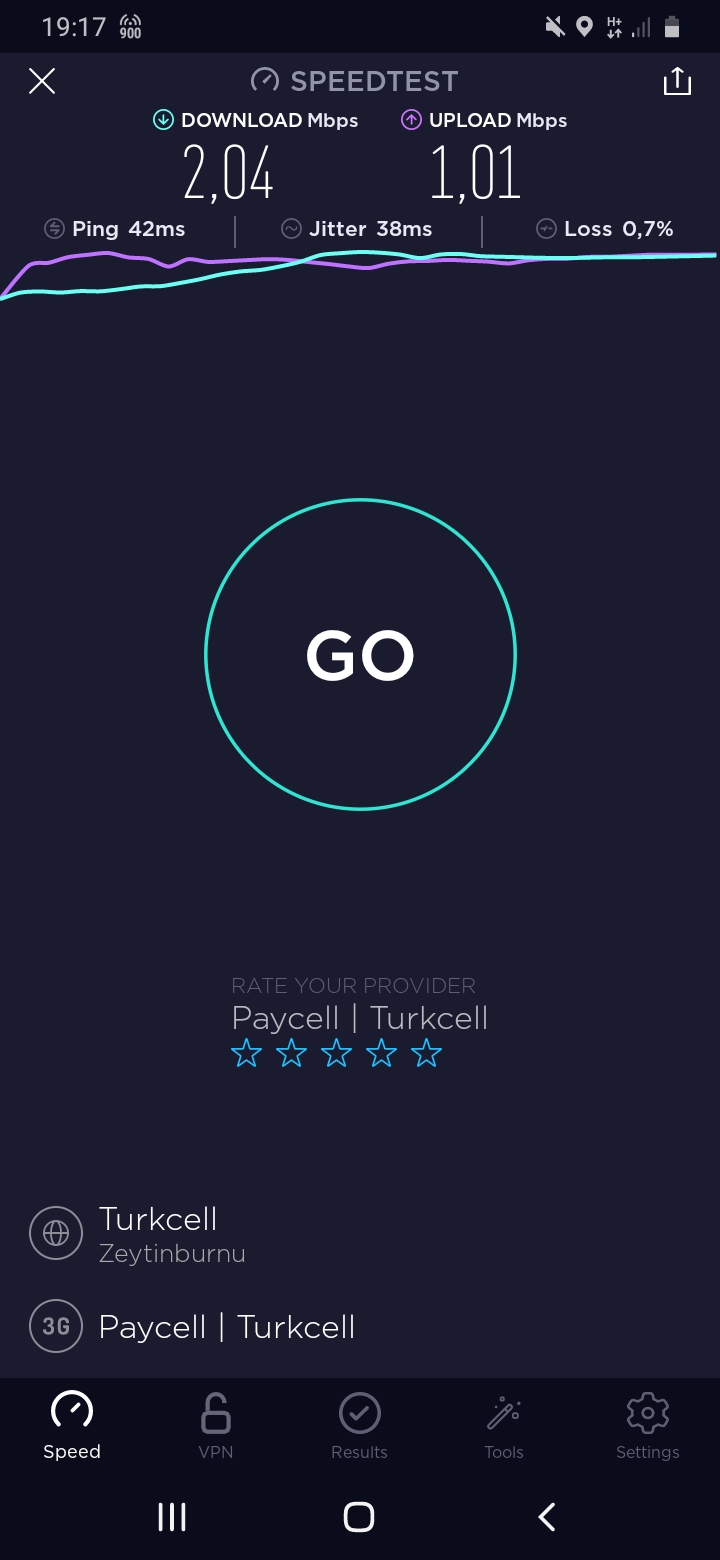This screenshot has height=1560, width=720.
Task: Go back with the system back button
Action: [x=546, y=1517]
